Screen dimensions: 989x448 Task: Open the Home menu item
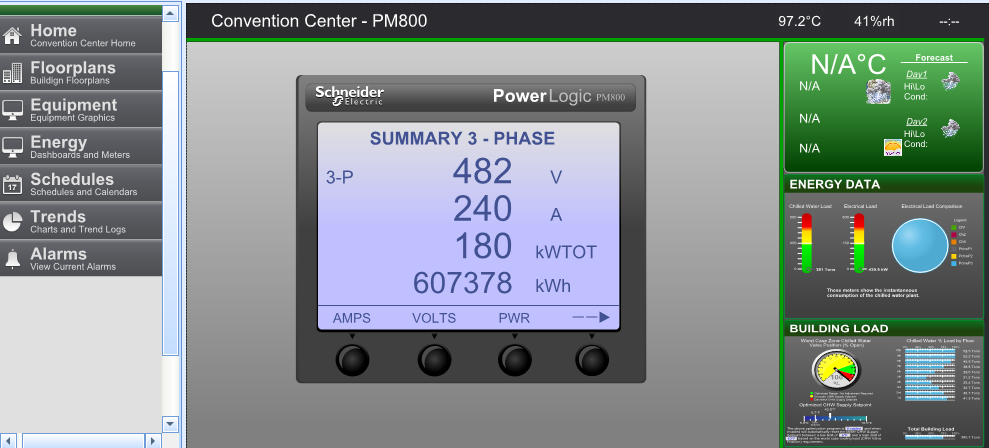pos(80,36)
